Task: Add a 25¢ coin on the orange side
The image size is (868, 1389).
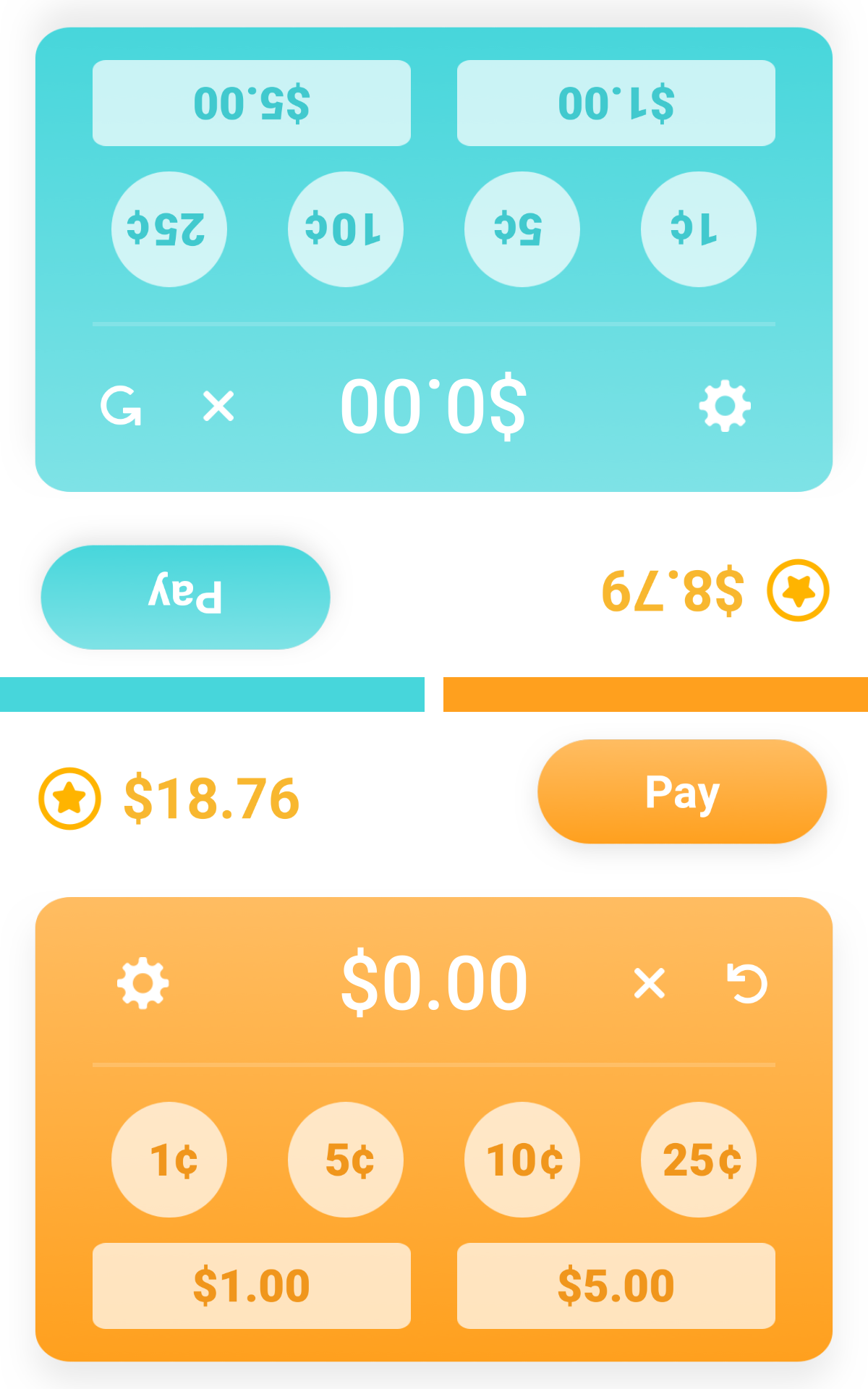Action: tap(697, 1160)
